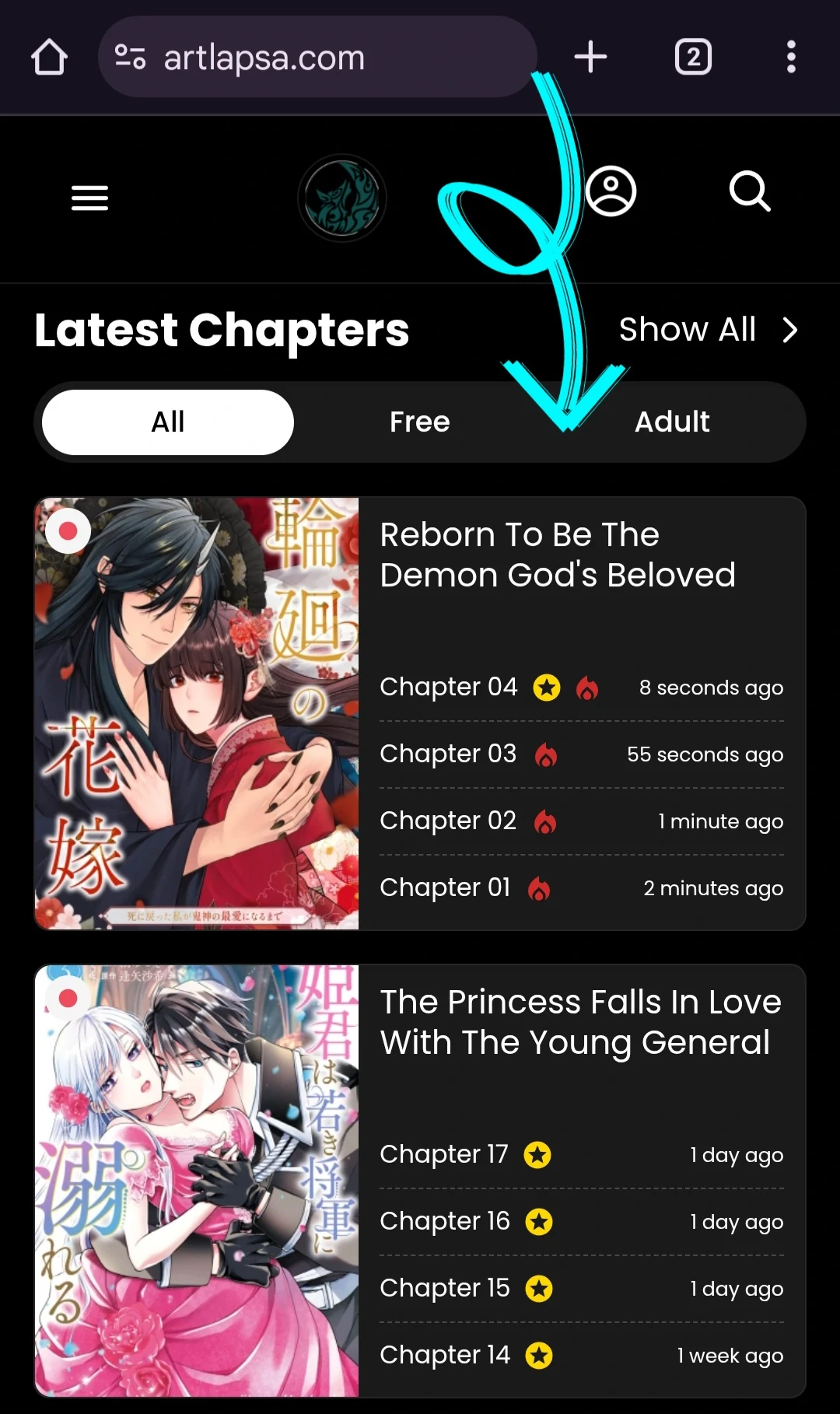Search the site with the magnifier
This screenshot has height=1414, width=840.
coord(750,191)
